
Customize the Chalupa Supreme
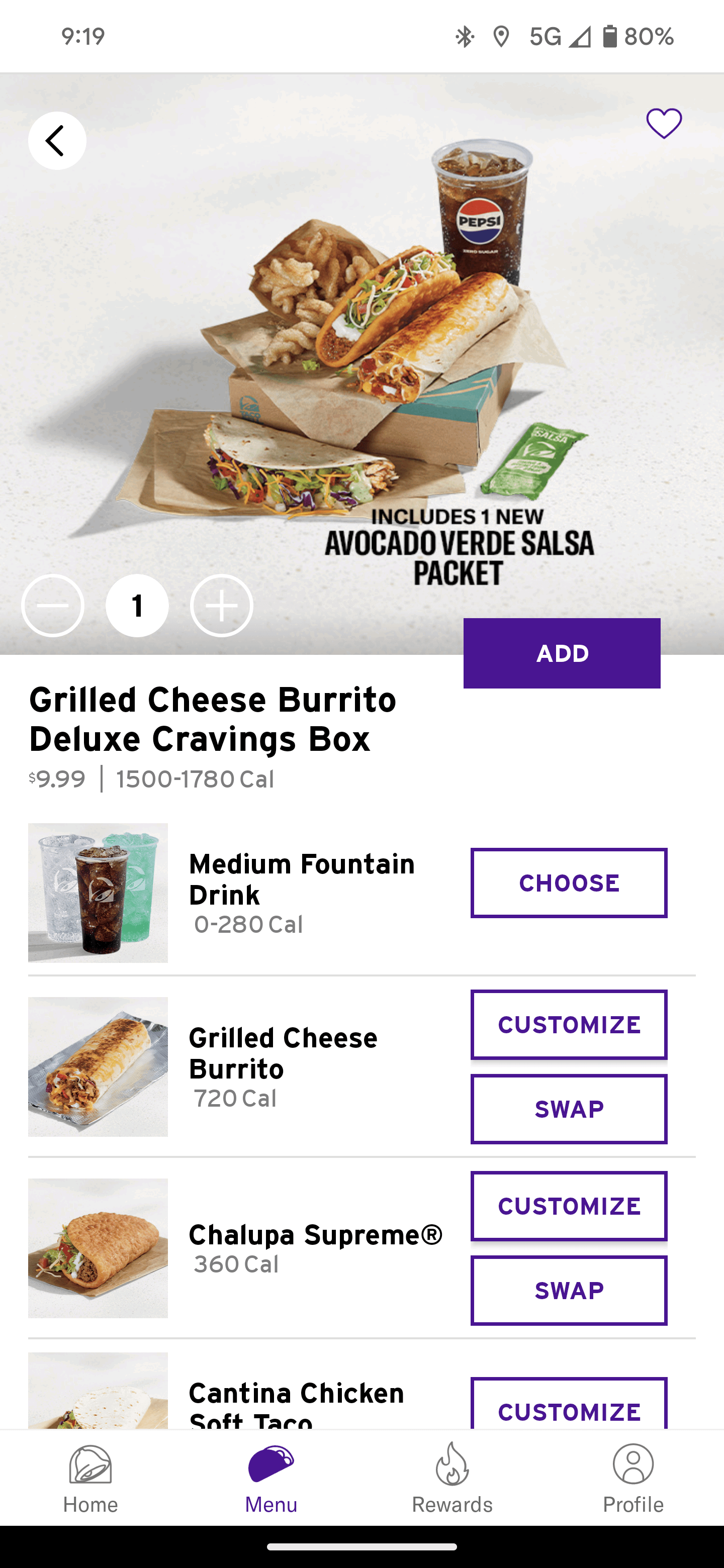click(569, 1206)
